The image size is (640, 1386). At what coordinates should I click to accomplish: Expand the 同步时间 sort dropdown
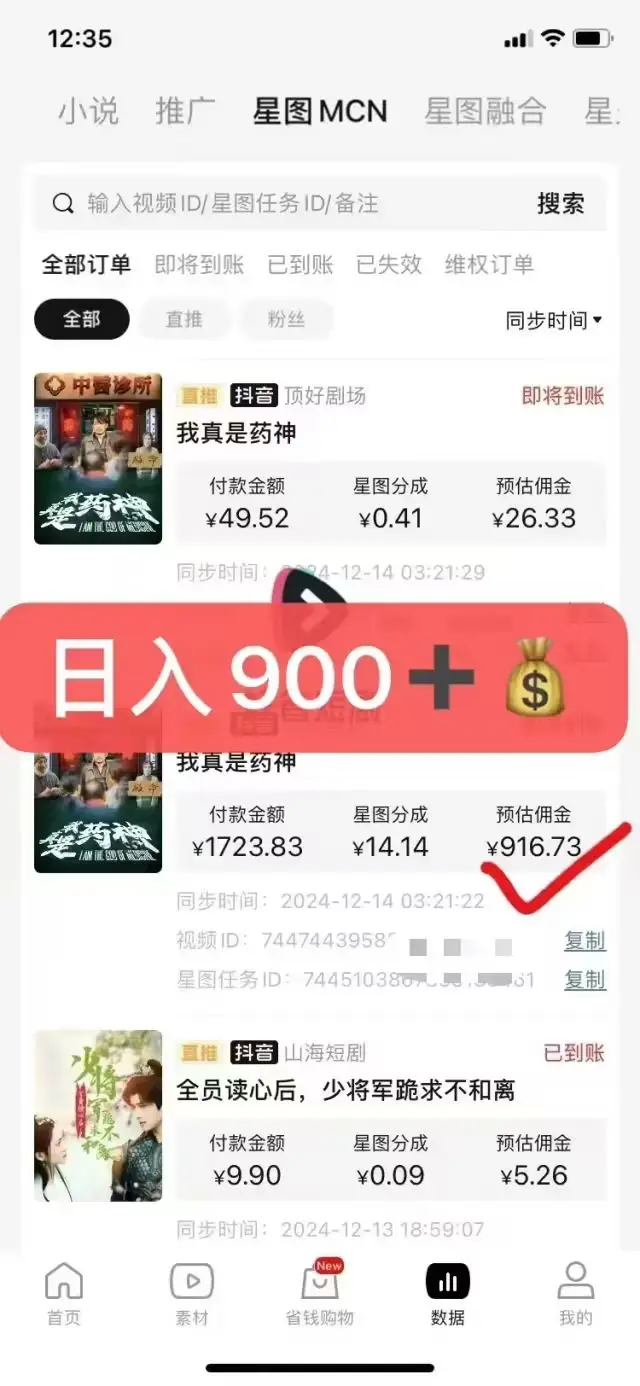point(554,321)
